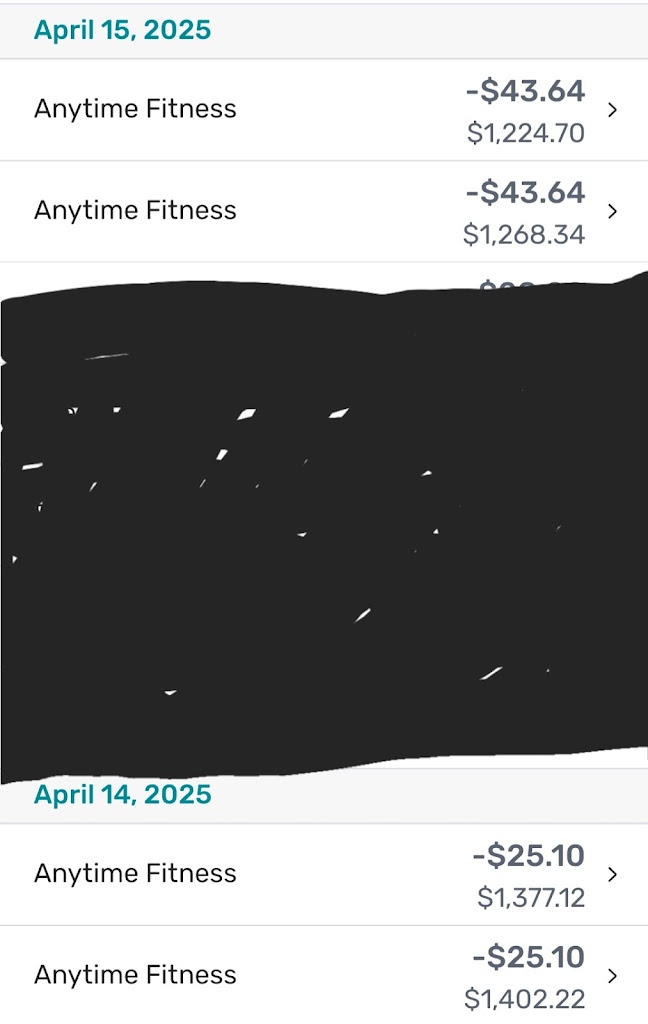View Anytime Fitness charge showing $1,268.34 balance

point(324,211)
